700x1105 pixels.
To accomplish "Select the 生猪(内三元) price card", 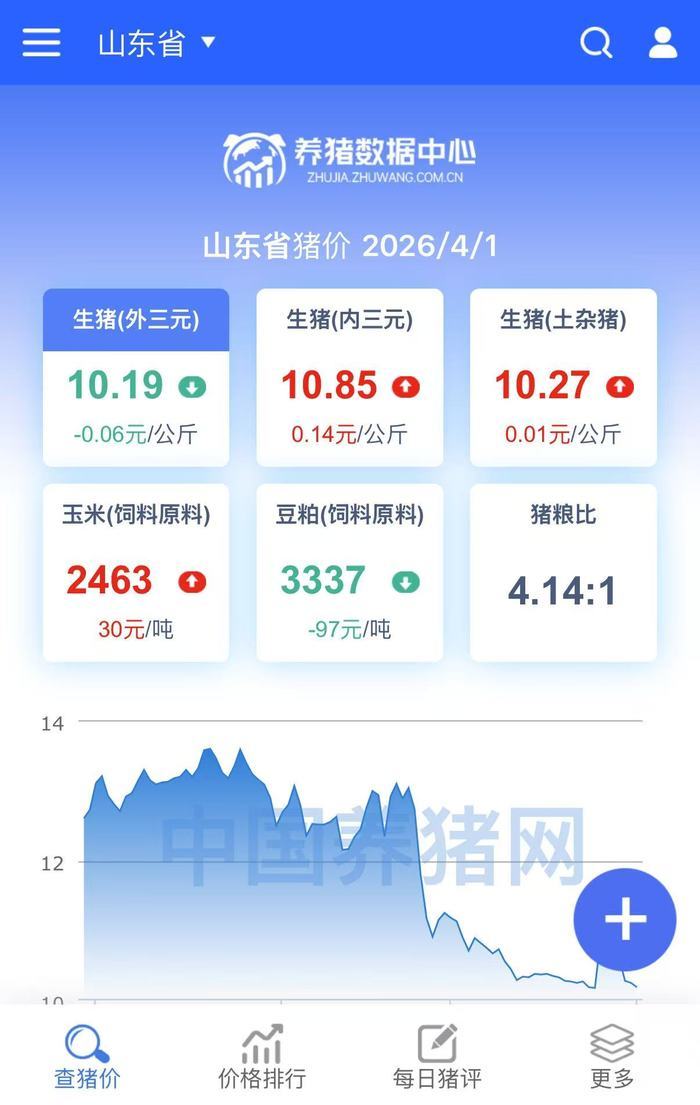I will click(350, 377).
